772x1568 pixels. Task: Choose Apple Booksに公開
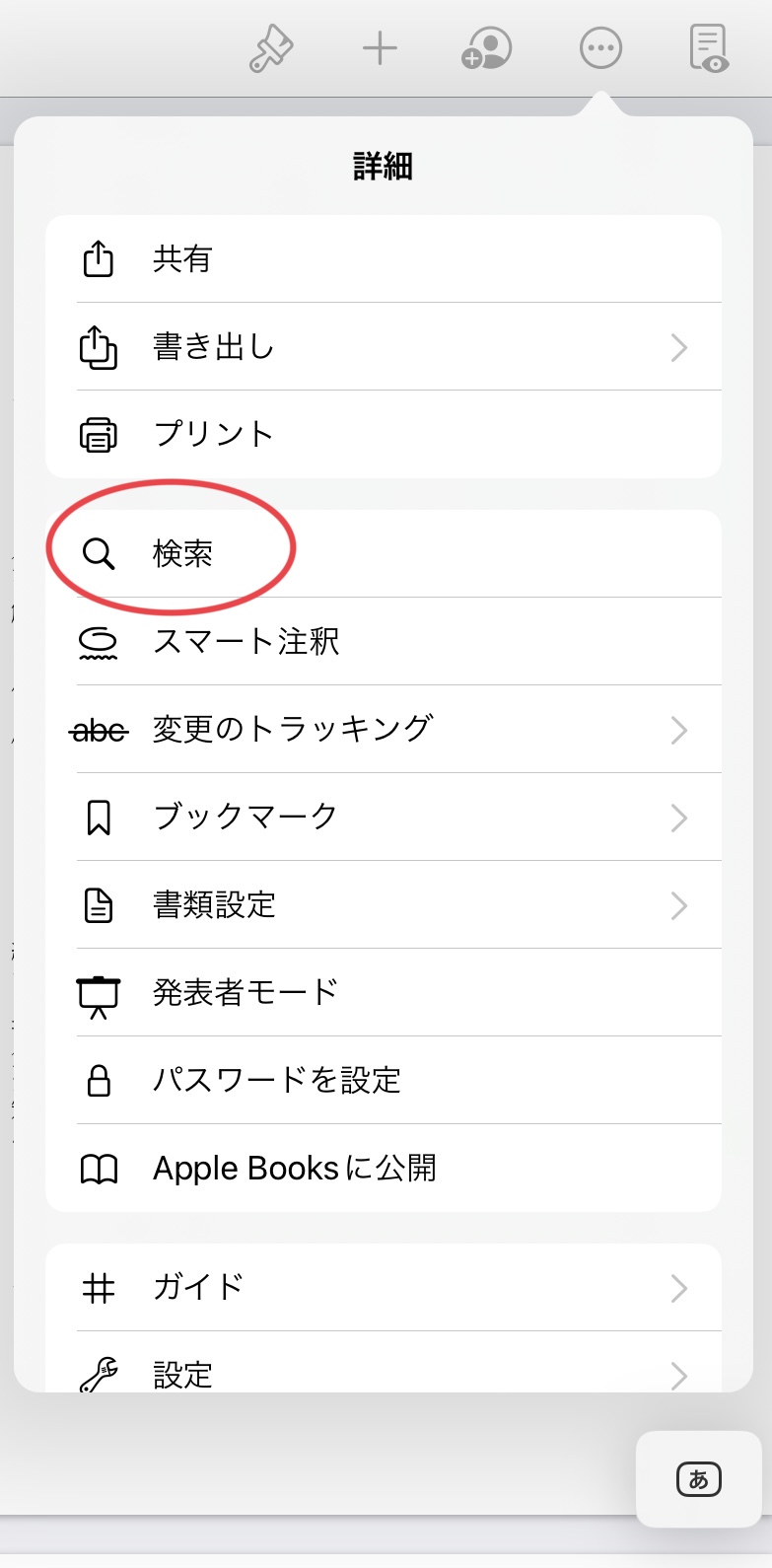(x=384, y=1168)
